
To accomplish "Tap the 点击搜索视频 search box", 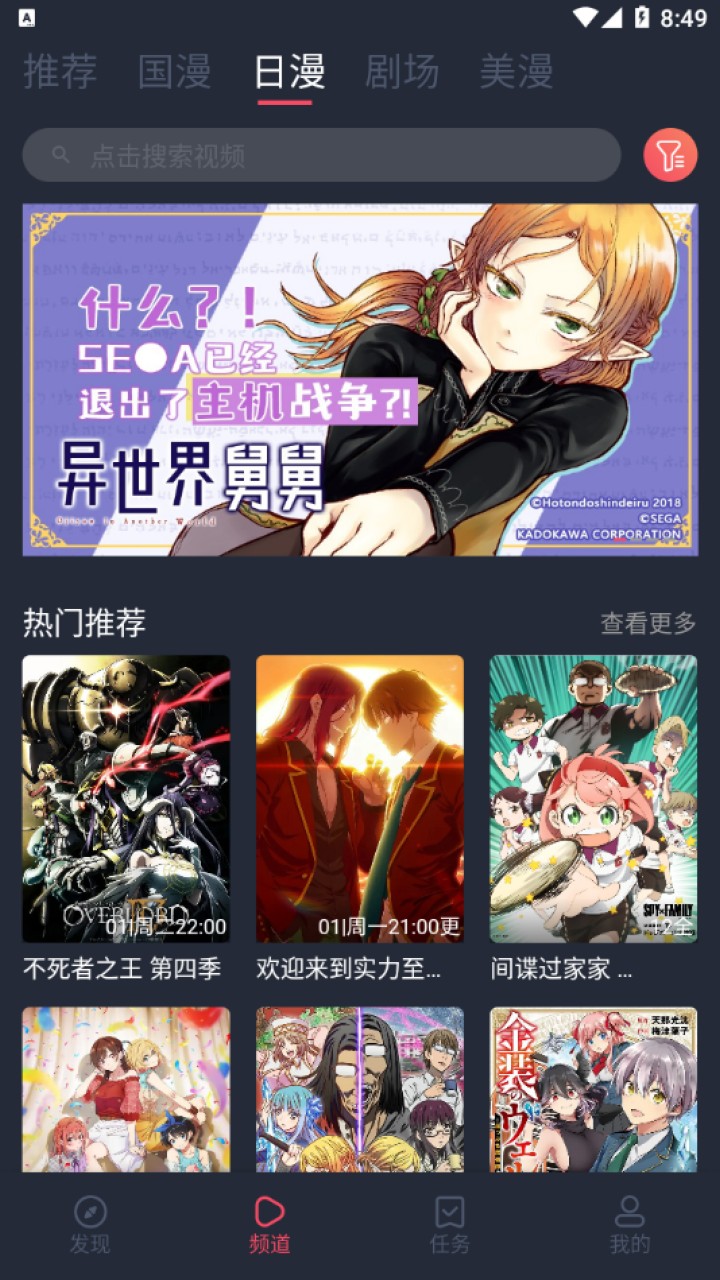I will coord(320,155).
